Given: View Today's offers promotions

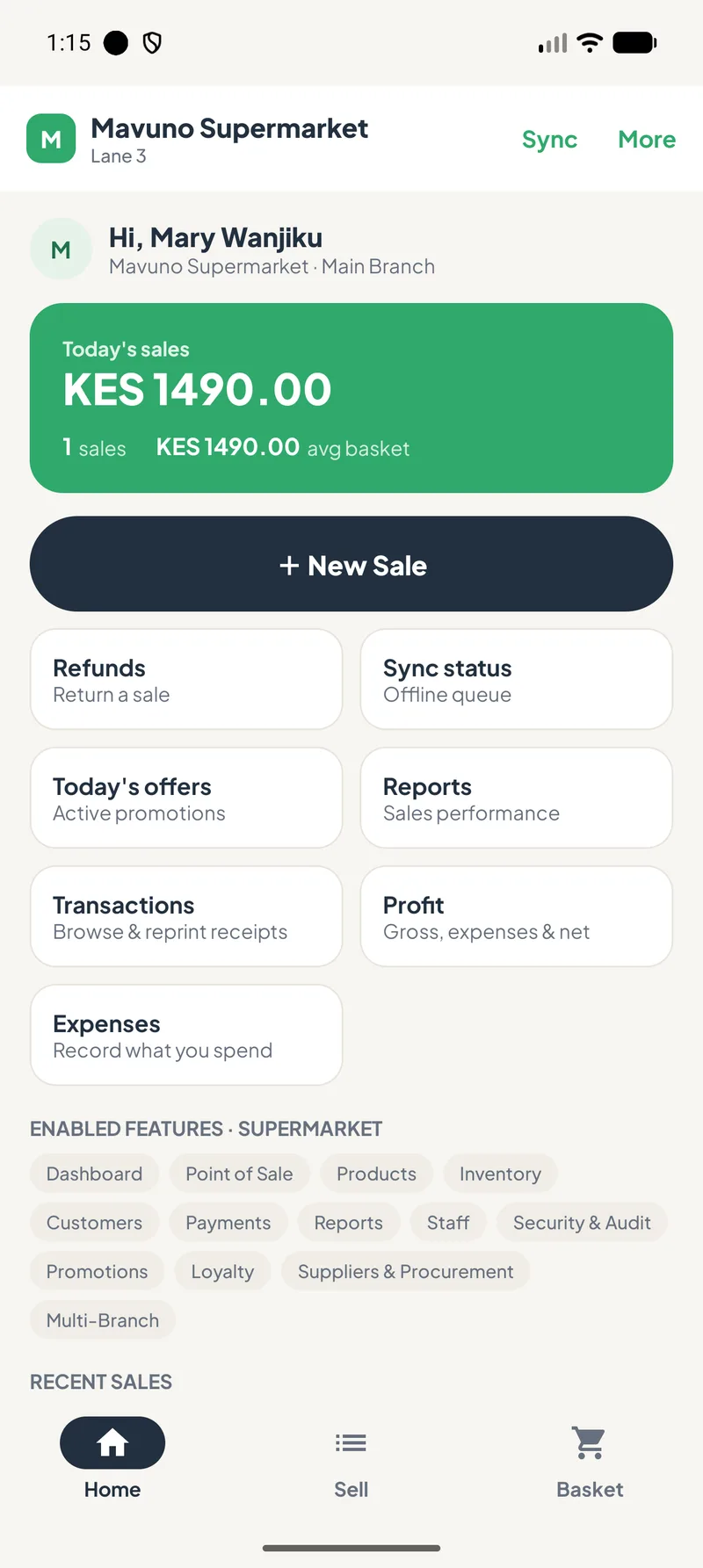Looking at the screenshot, I should click(x=186, y=798).
